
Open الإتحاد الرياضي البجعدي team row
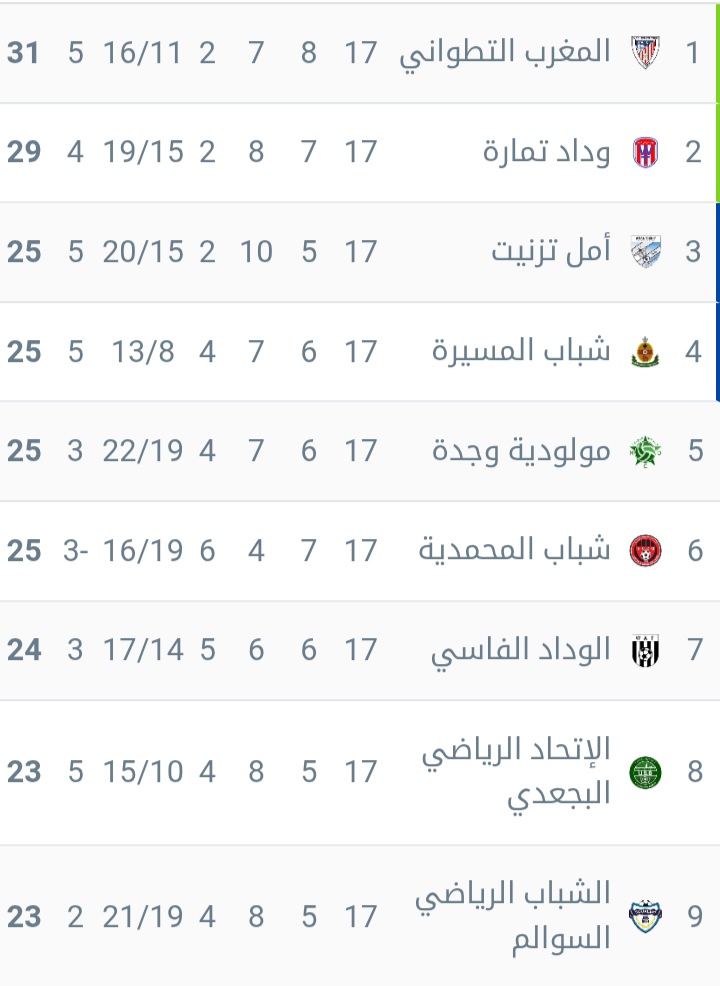click(x=516, y=772)
